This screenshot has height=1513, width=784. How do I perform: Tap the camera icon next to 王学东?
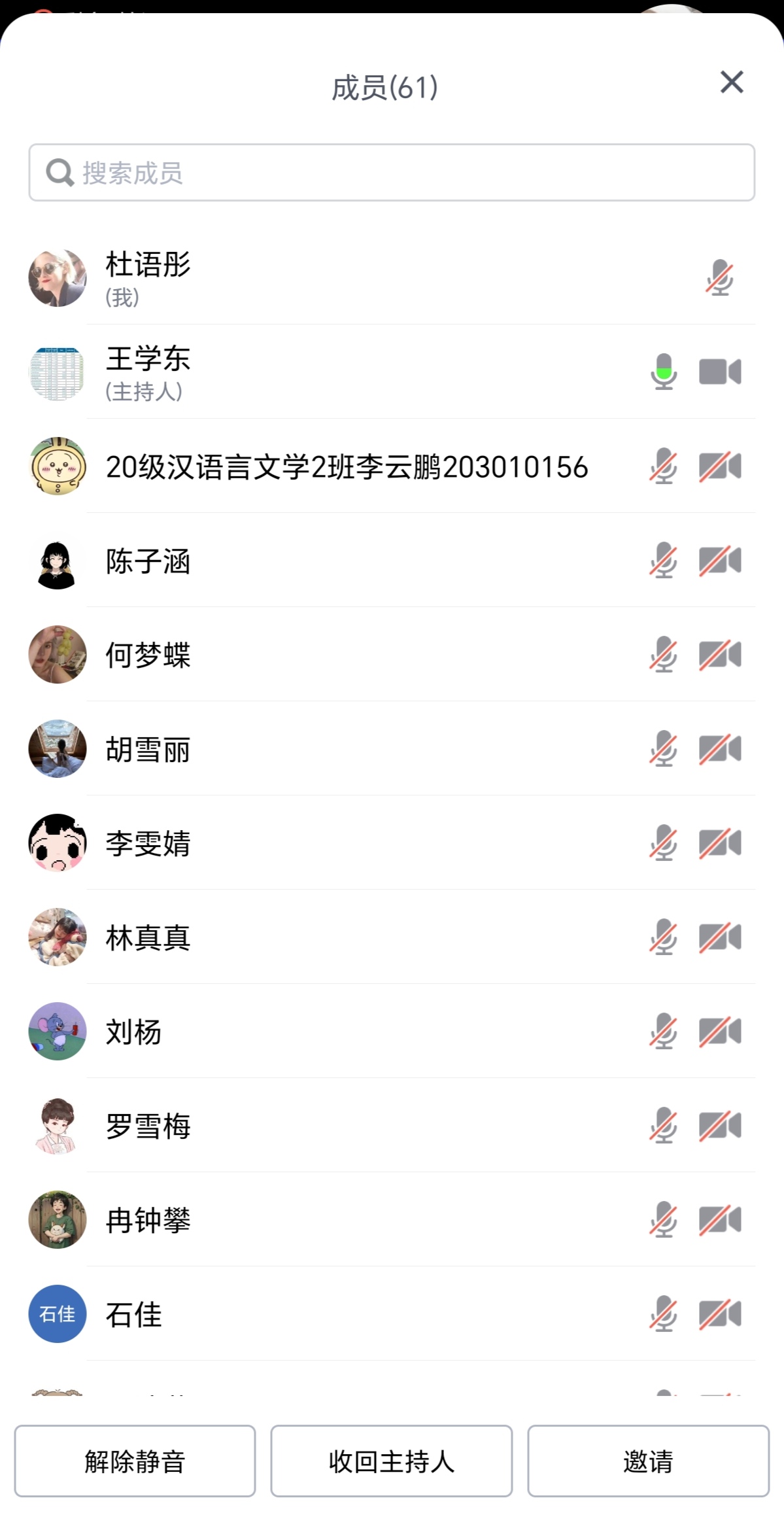click(x=719, y=372)
